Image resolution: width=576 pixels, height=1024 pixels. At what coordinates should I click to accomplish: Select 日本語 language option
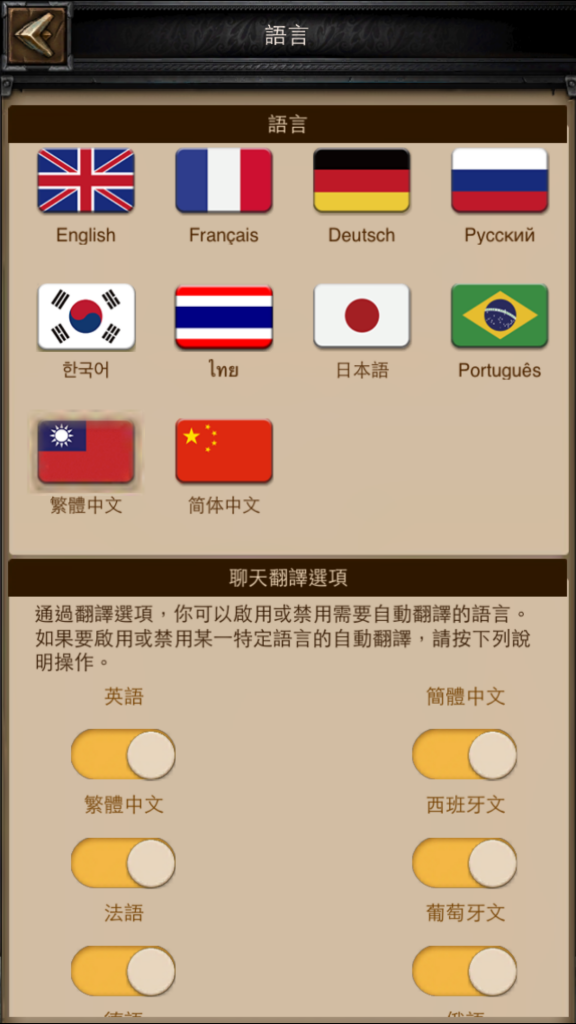click(362, 316)
